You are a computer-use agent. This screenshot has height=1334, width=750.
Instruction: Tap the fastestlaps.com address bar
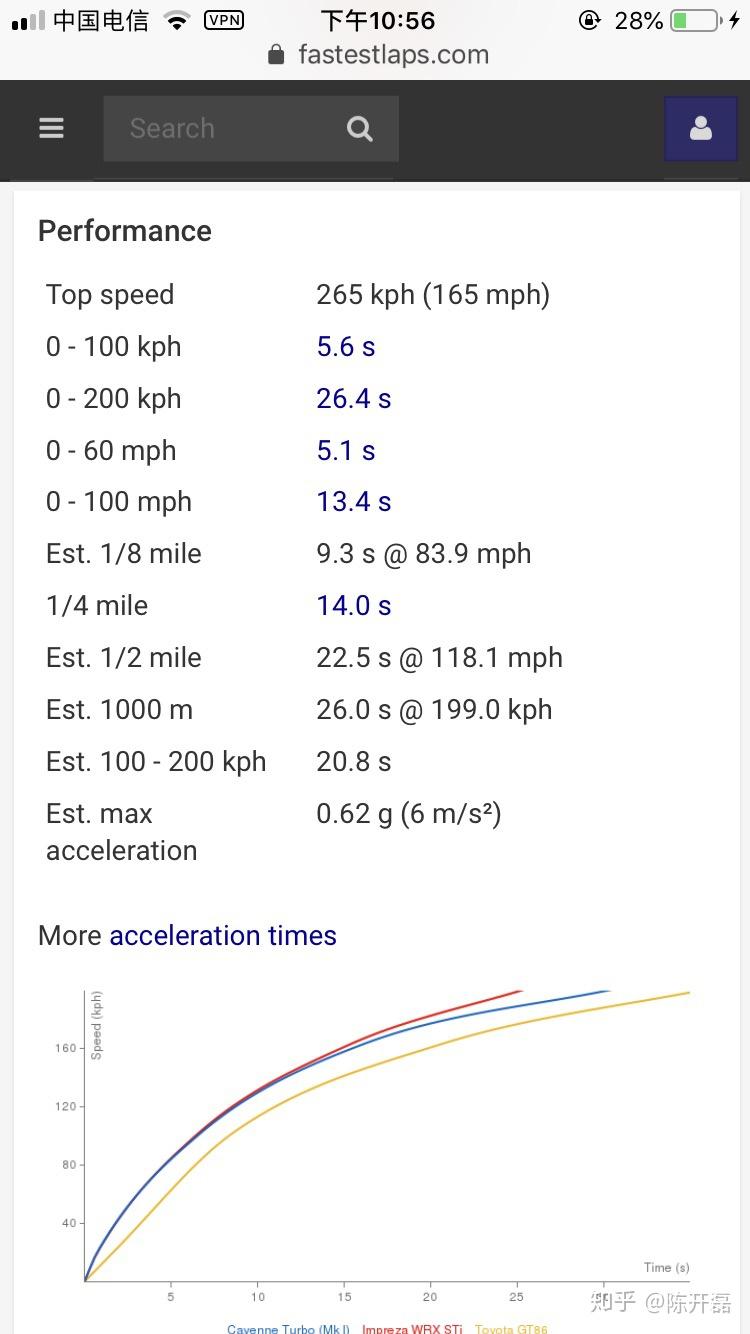point(380,55)
